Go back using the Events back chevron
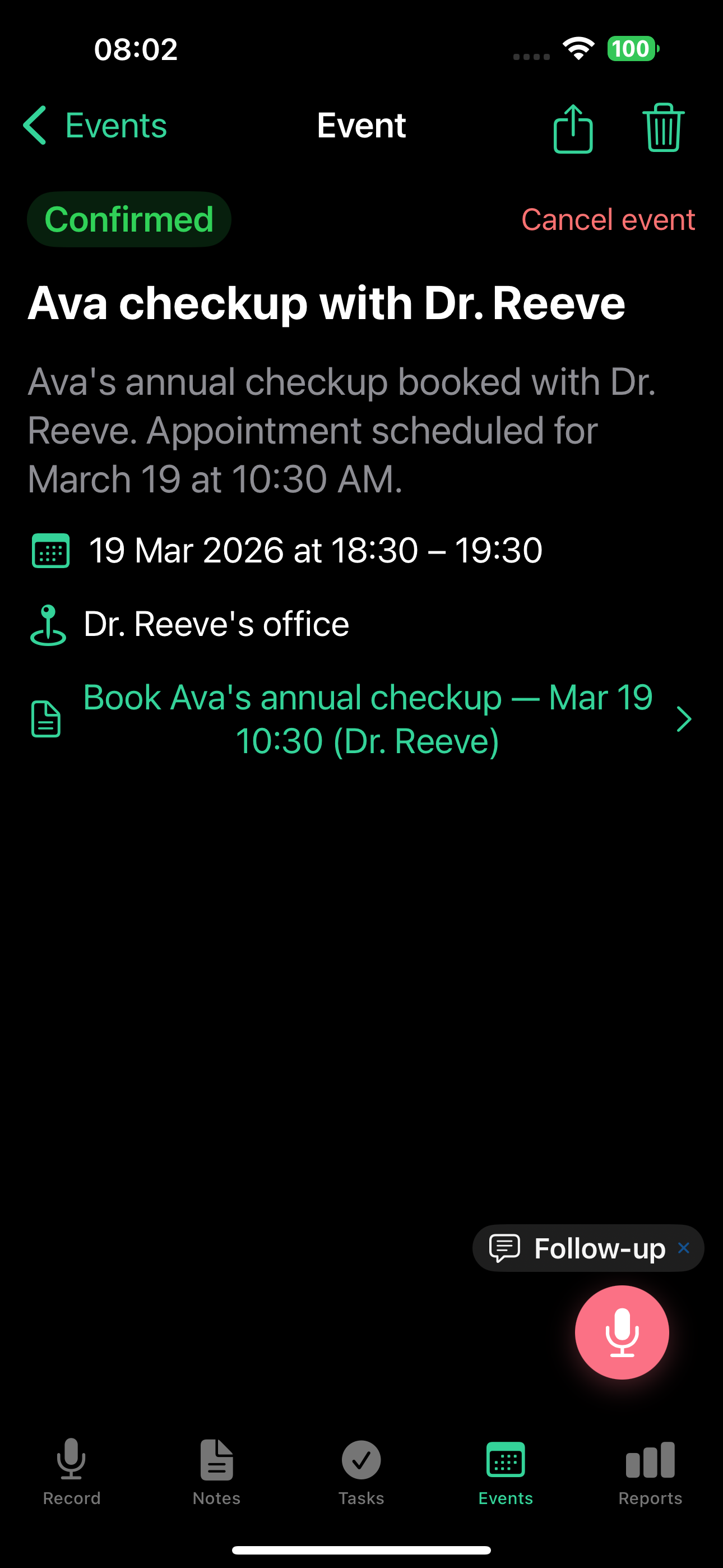Screen dimensions: 723x1568 [35, 126]
